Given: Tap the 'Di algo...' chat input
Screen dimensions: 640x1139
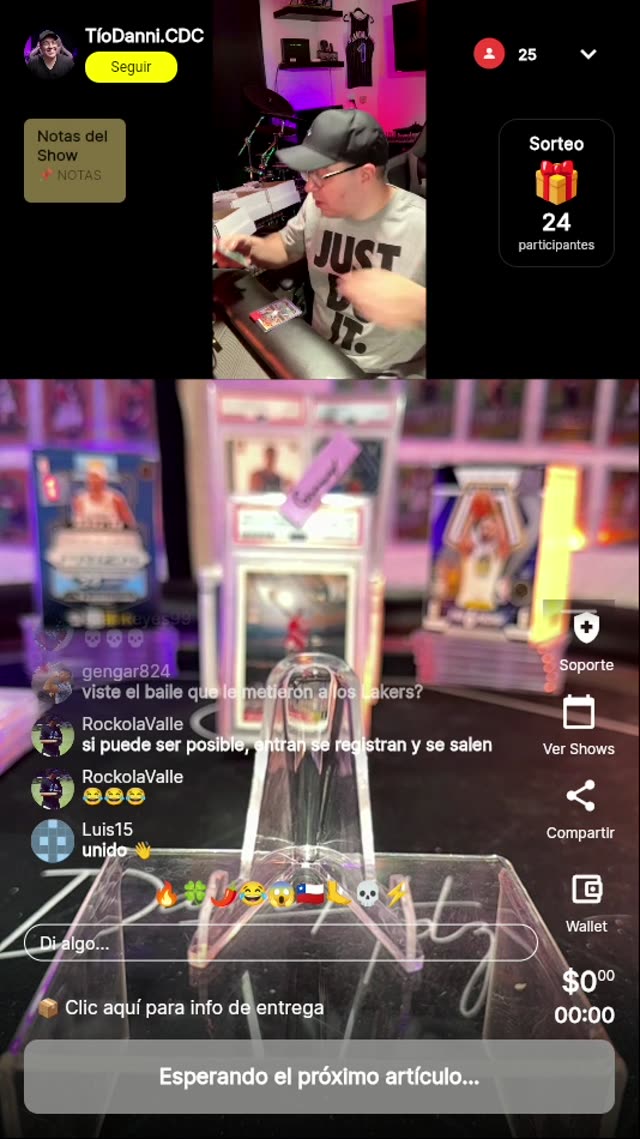Looking at the screenshot, I should pyautogui.click(x=280, y=942).
